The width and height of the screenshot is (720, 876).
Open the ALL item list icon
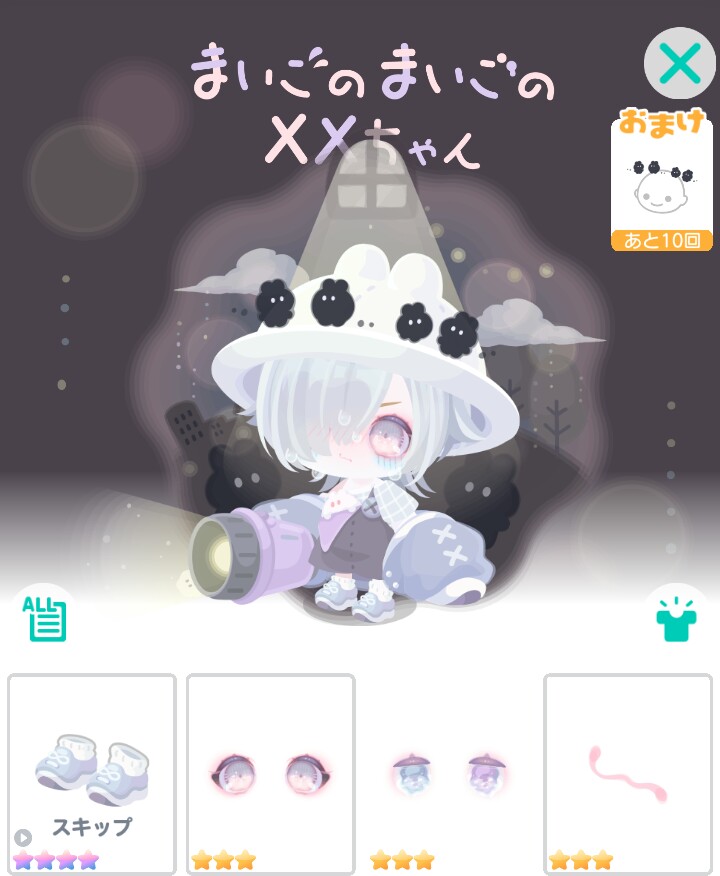point(44,618)
